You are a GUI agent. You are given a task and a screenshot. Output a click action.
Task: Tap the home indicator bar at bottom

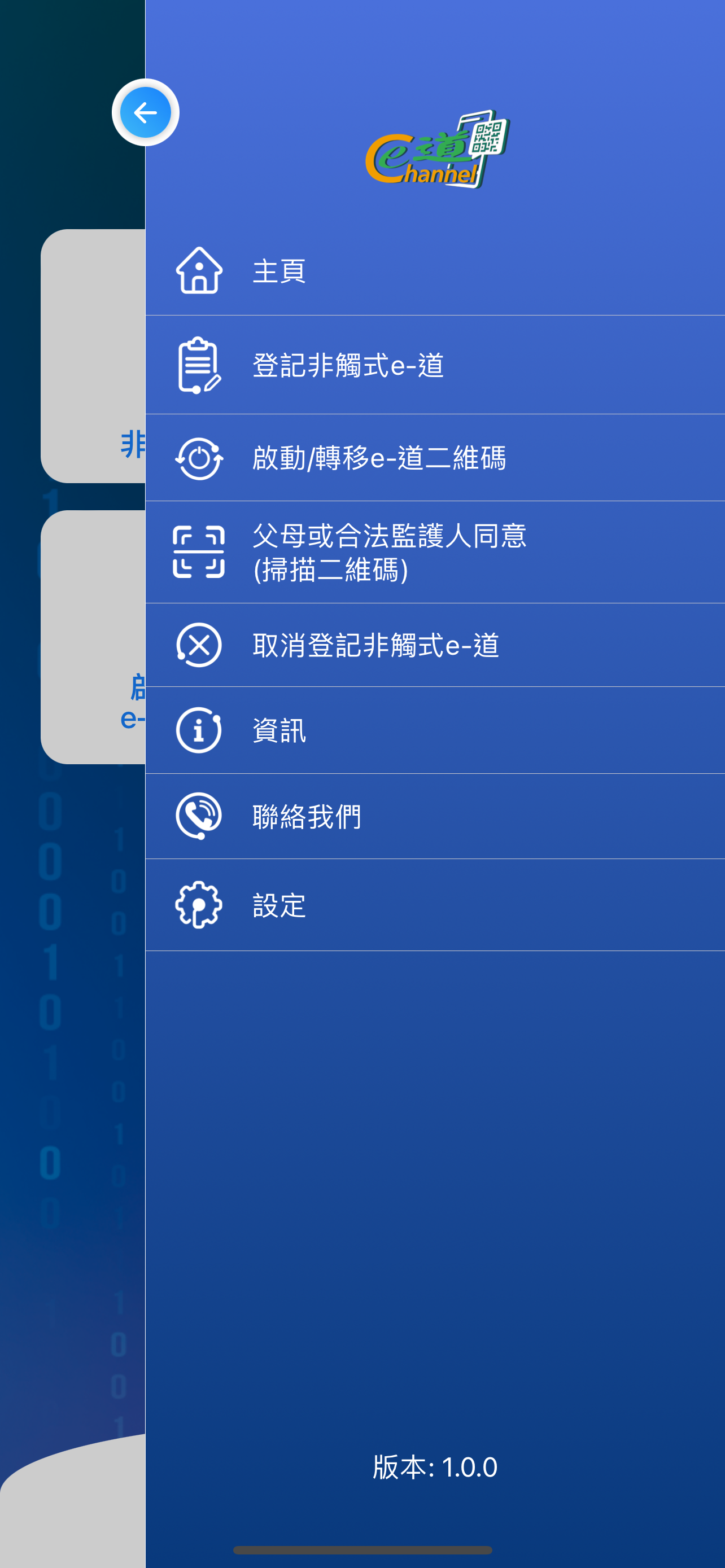[x=362, y=1551]
